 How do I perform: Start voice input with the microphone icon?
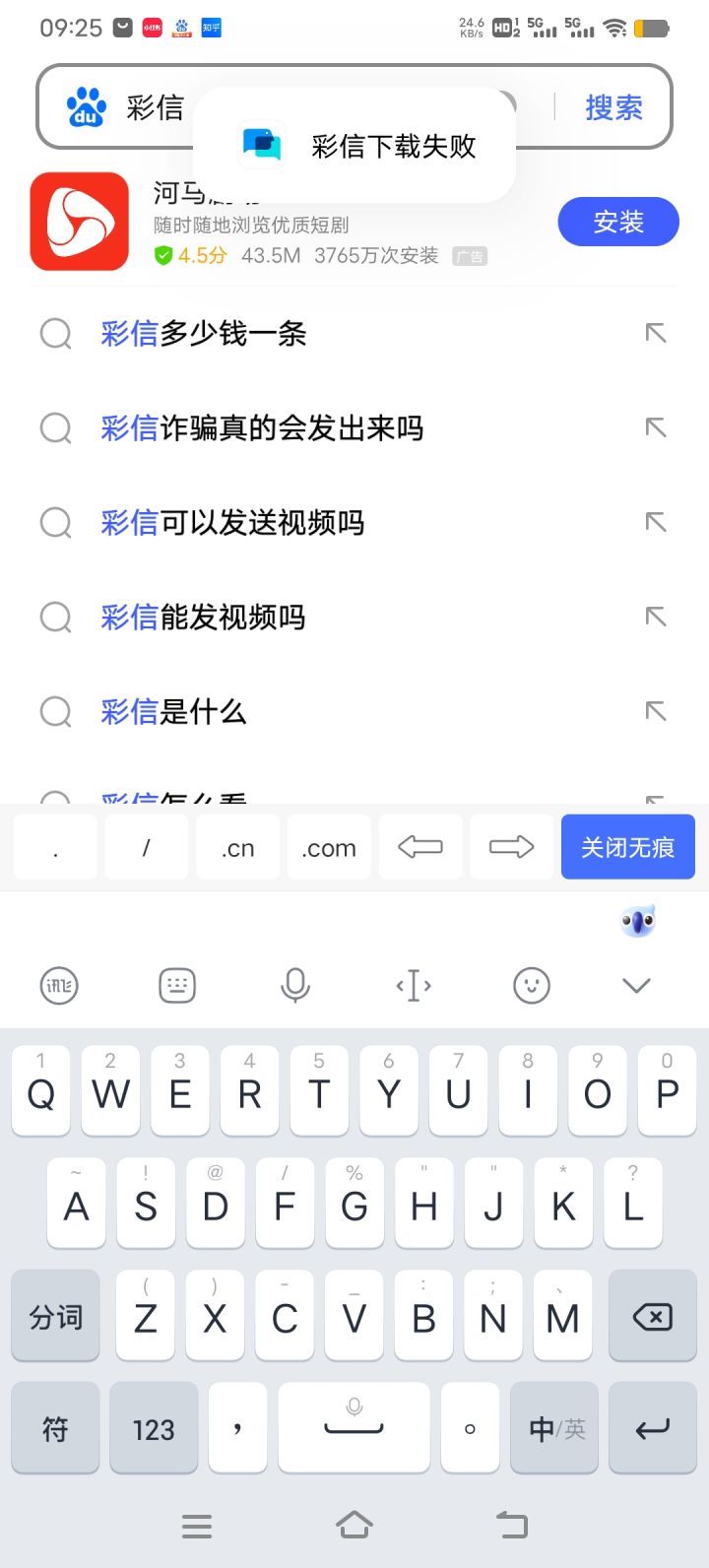pos(295,985)
